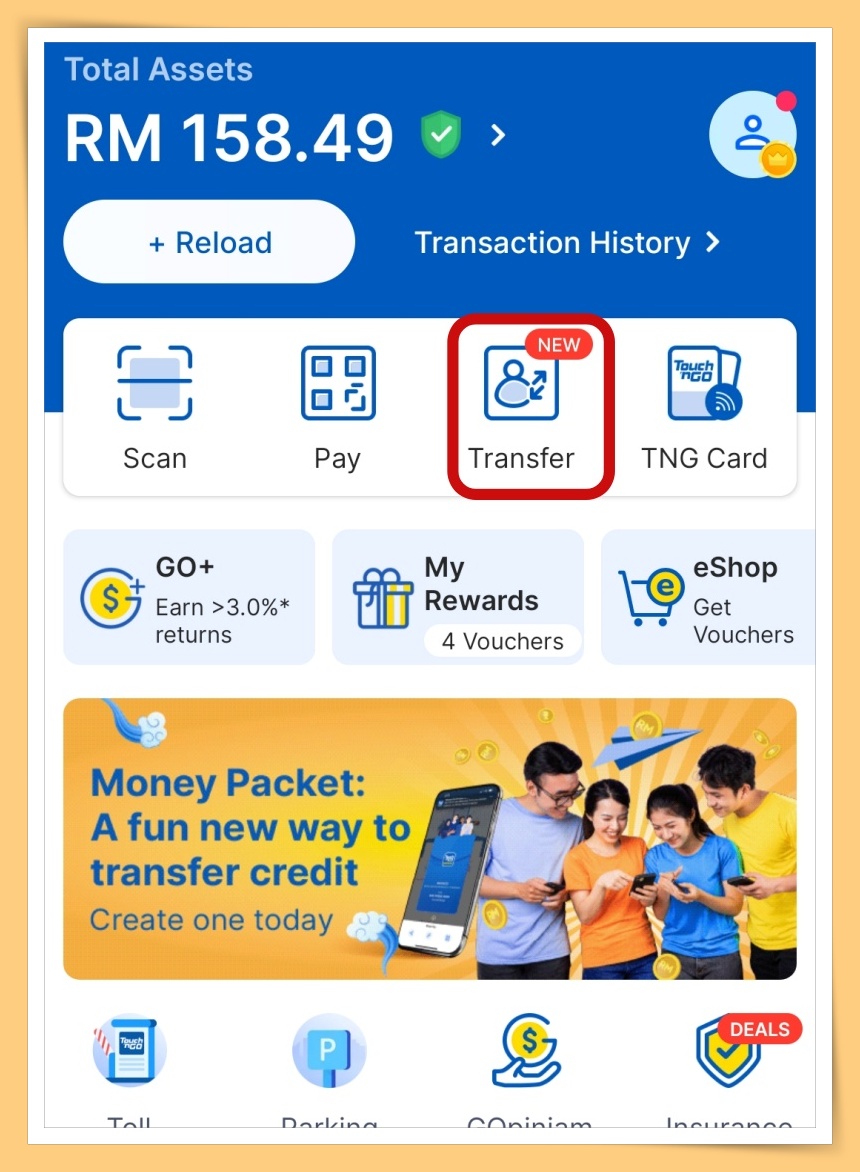Open the GO+ returns card

189,598
